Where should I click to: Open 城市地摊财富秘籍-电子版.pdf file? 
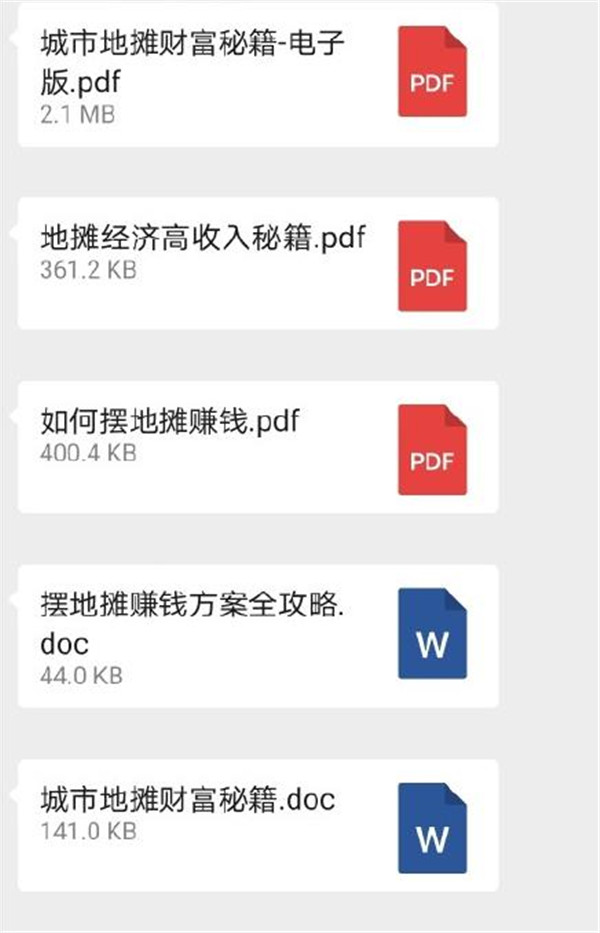point(258,75)
